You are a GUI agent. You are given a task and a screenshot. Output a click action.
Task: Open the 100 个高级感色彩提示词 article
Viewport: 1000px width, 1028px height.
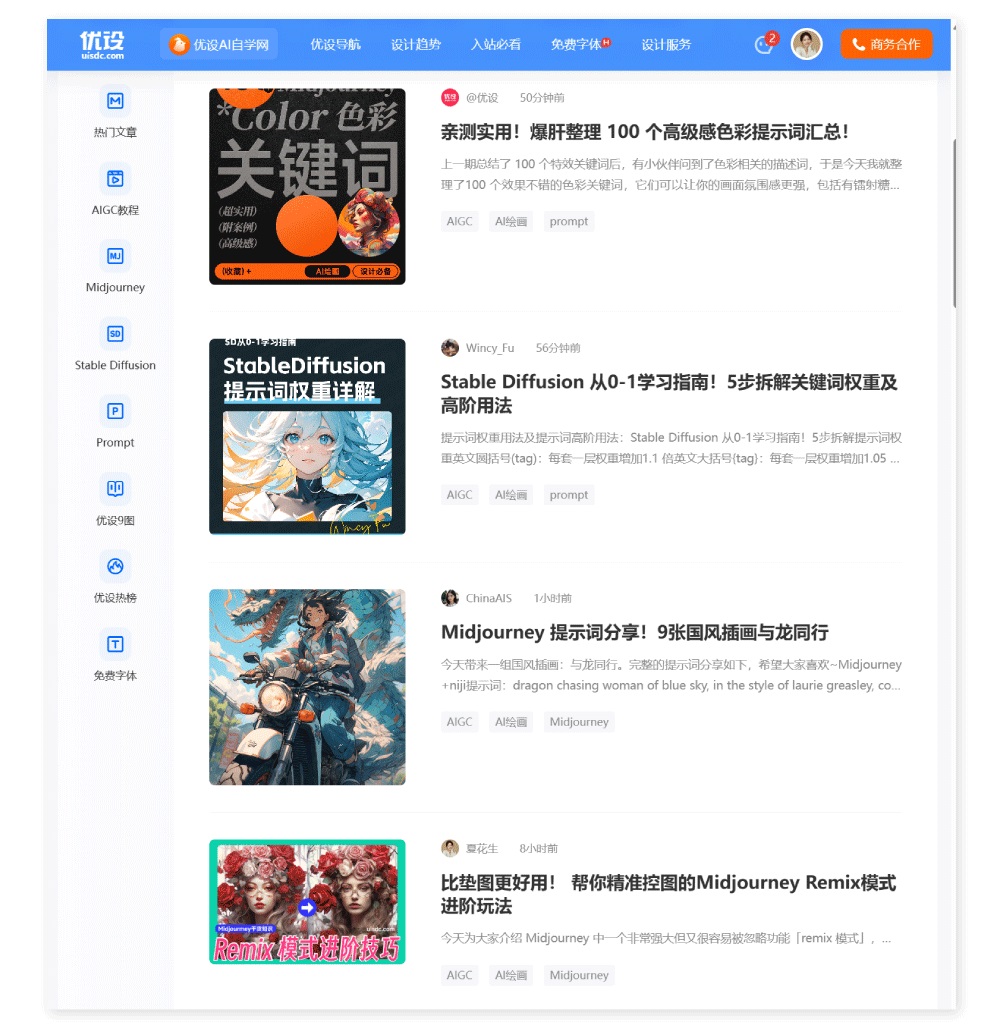pyautogui.click(x=644, y=132)
